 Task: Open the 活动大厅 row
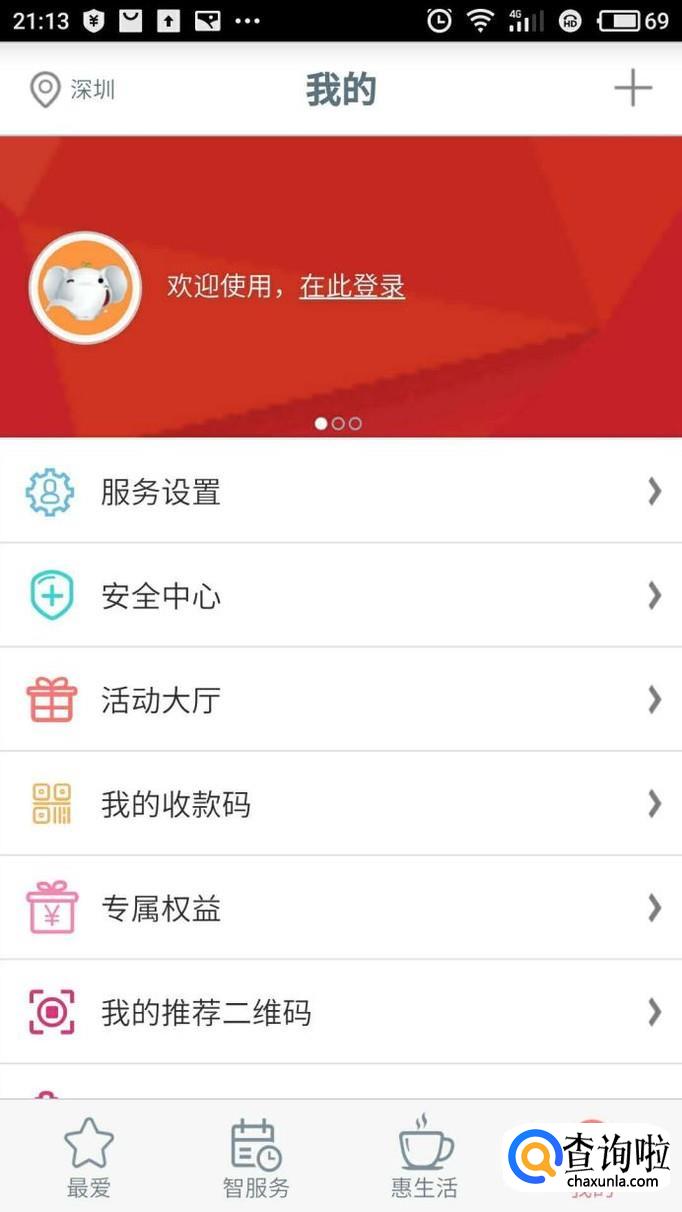(x=341, y=700)
